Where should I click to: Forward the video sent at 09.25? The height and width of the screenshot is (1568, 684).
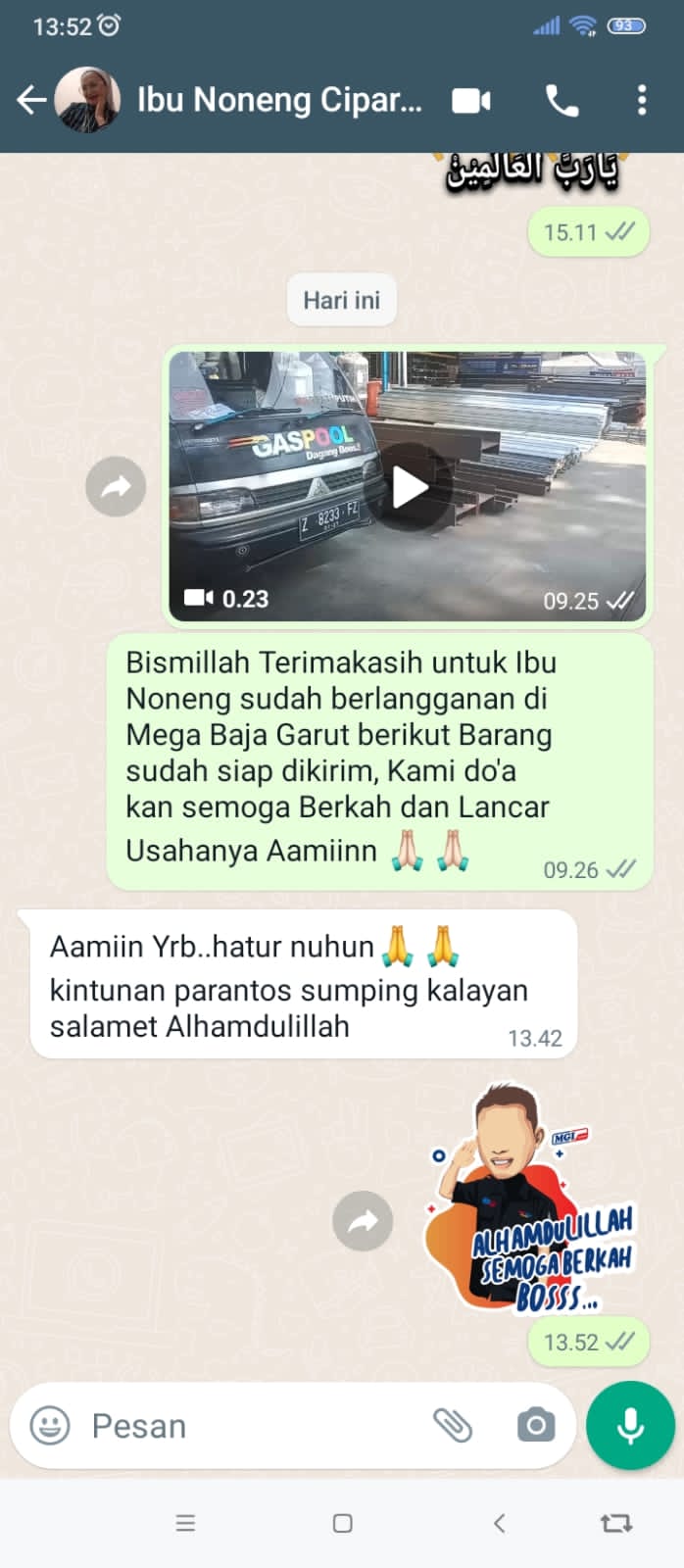116,487
